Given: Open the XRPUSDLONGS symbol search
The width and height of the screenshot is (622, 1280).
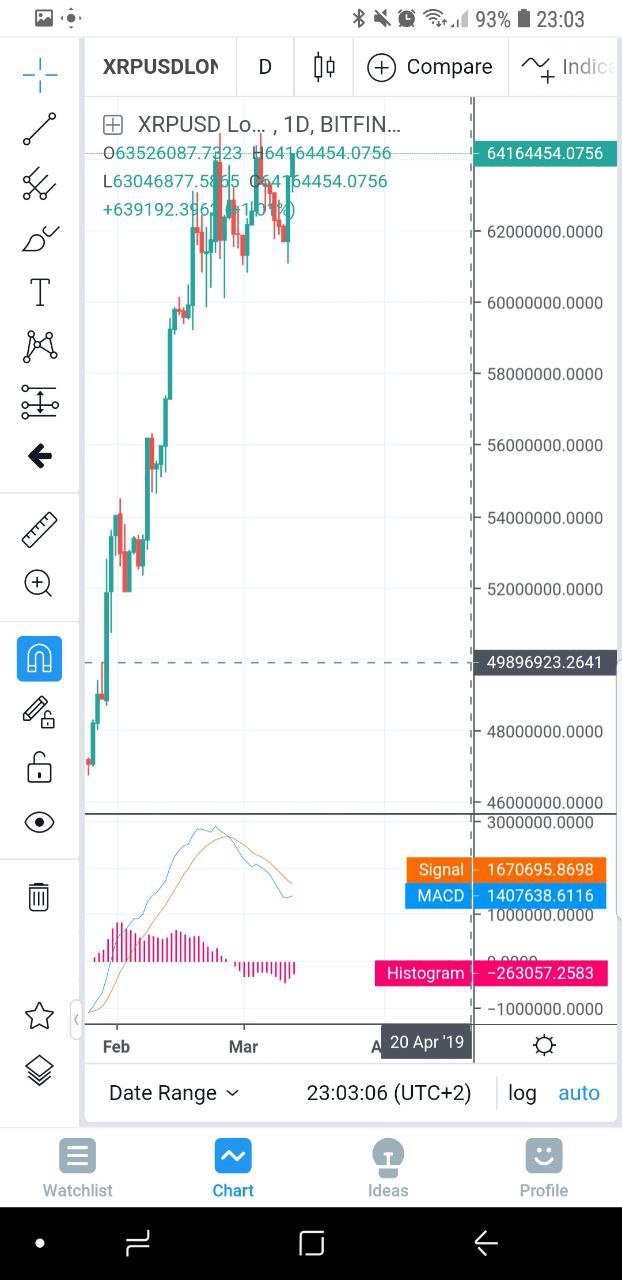Looking at the screenshot, I should (160, 67).
